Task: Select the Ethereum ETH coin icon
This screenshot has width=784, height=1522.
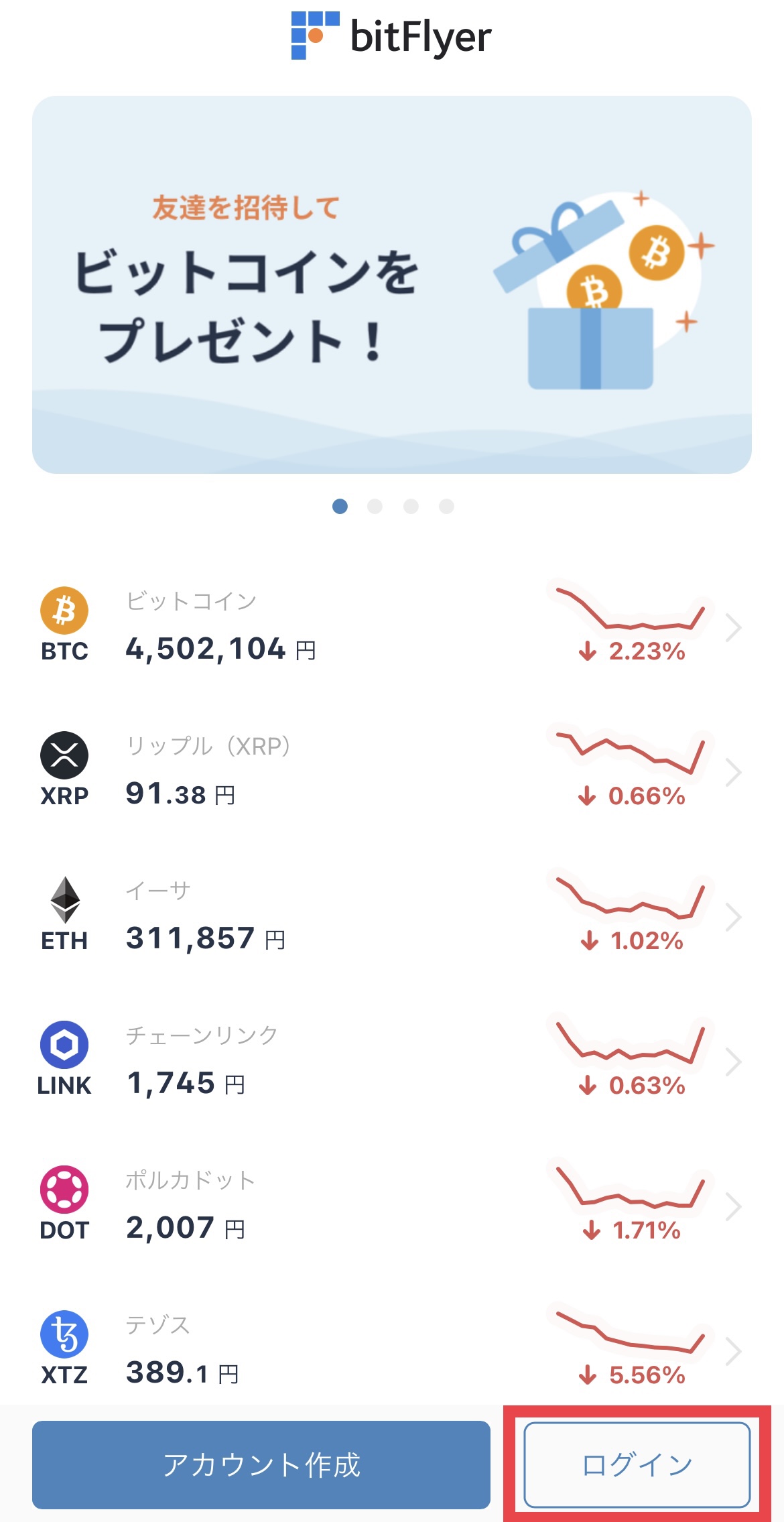Action: tap(65, 901)
